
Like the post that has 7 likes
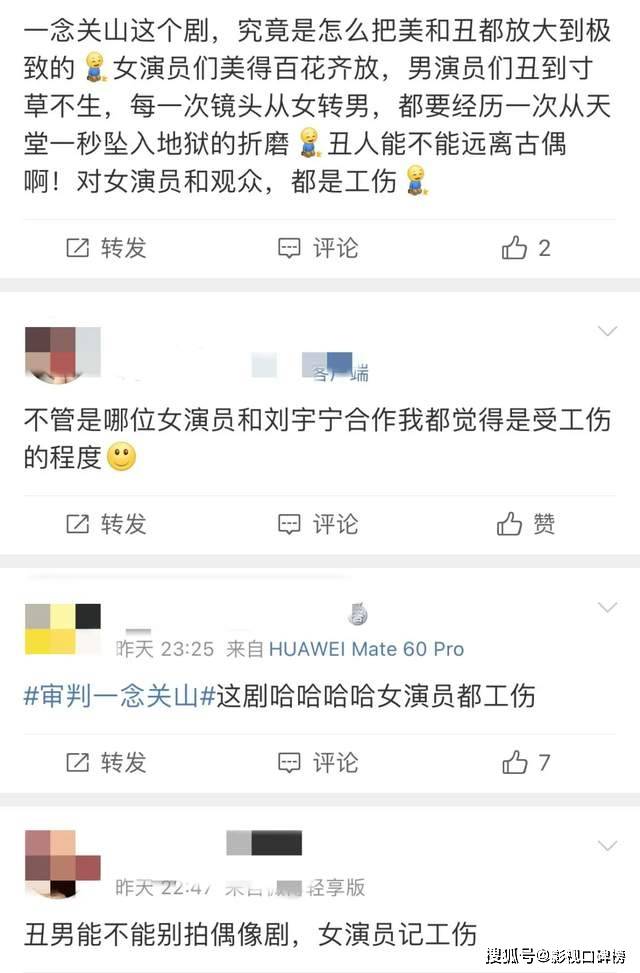tap(526, 763)
